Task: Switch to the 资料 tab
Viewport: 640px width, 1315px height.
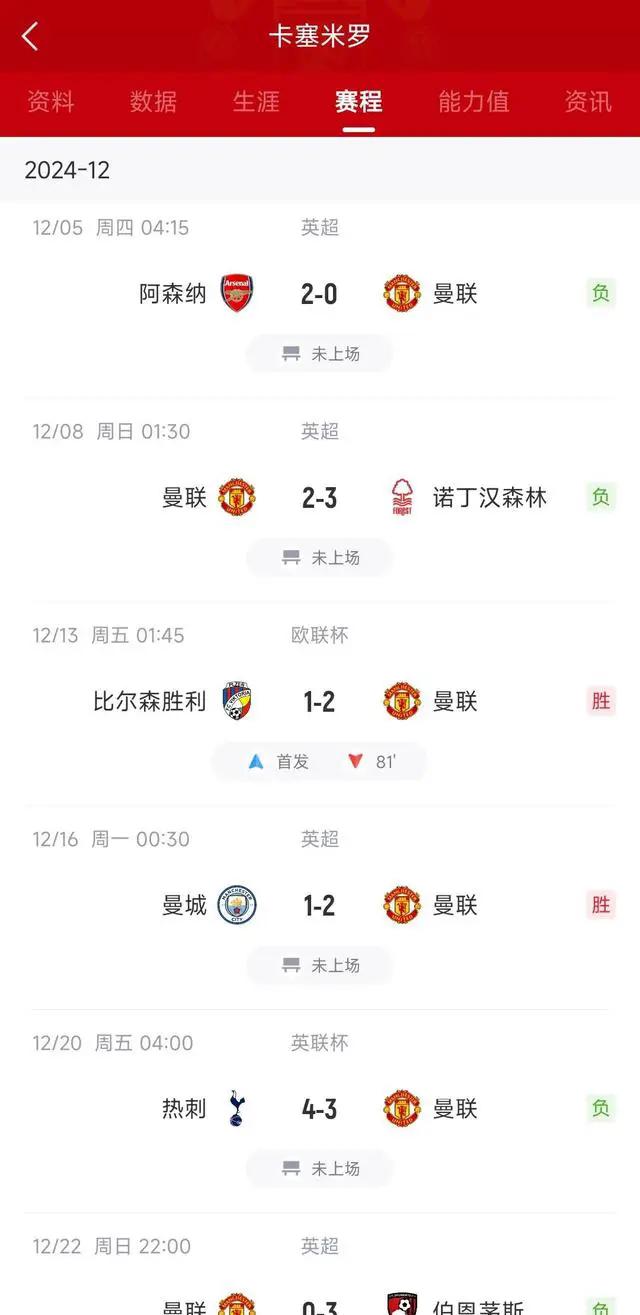Action: click(x=51, y=101)
